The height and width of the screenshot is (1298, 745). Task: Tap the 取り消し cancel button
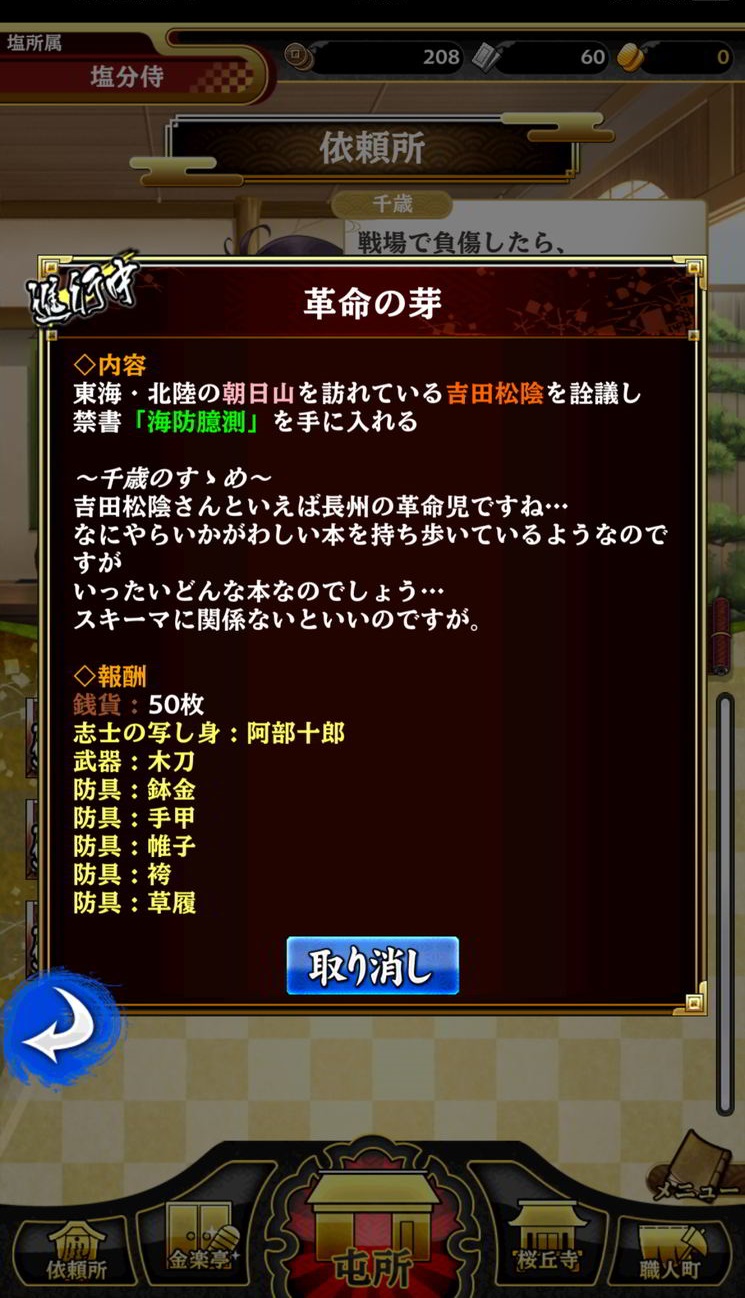pos(372,965)
